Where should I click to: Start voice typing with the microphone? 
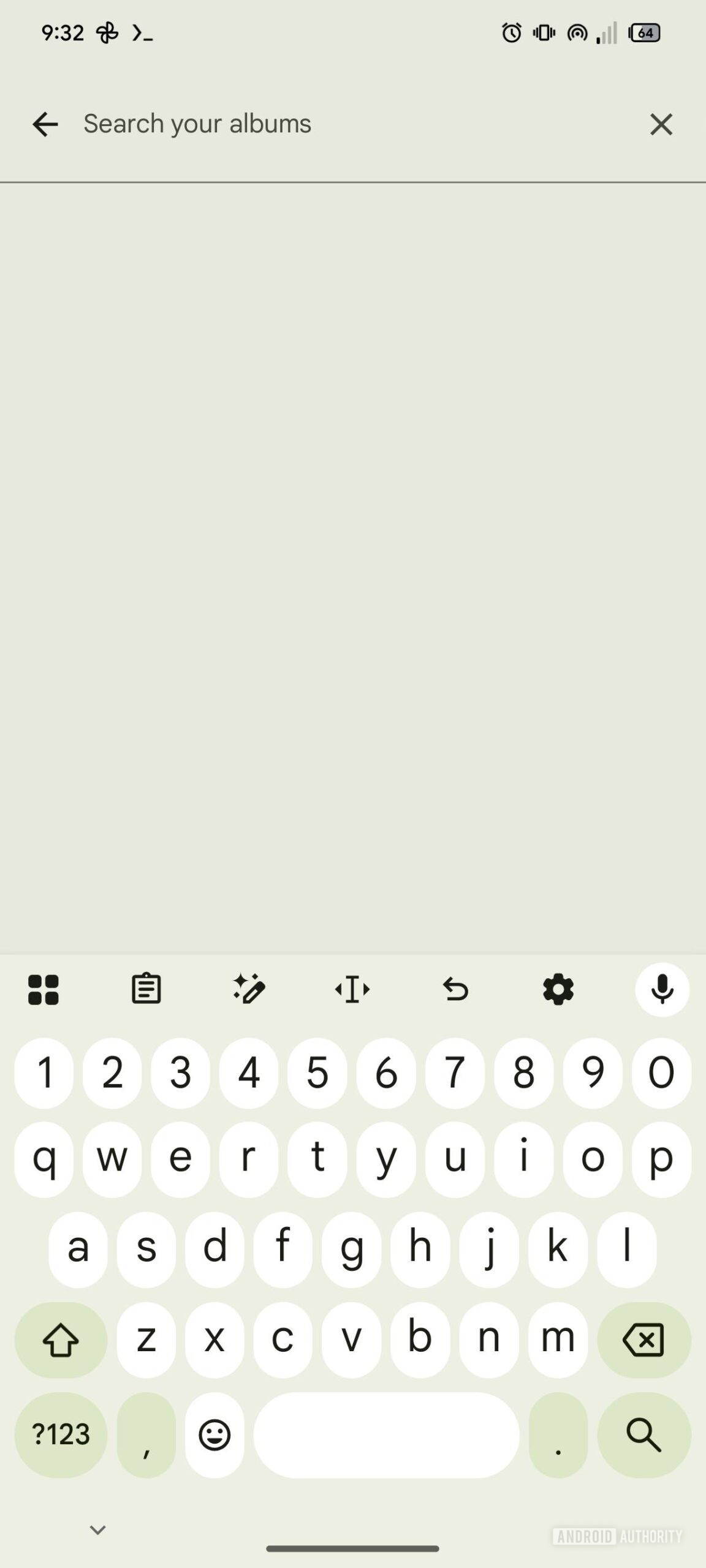tap(662, 990)
